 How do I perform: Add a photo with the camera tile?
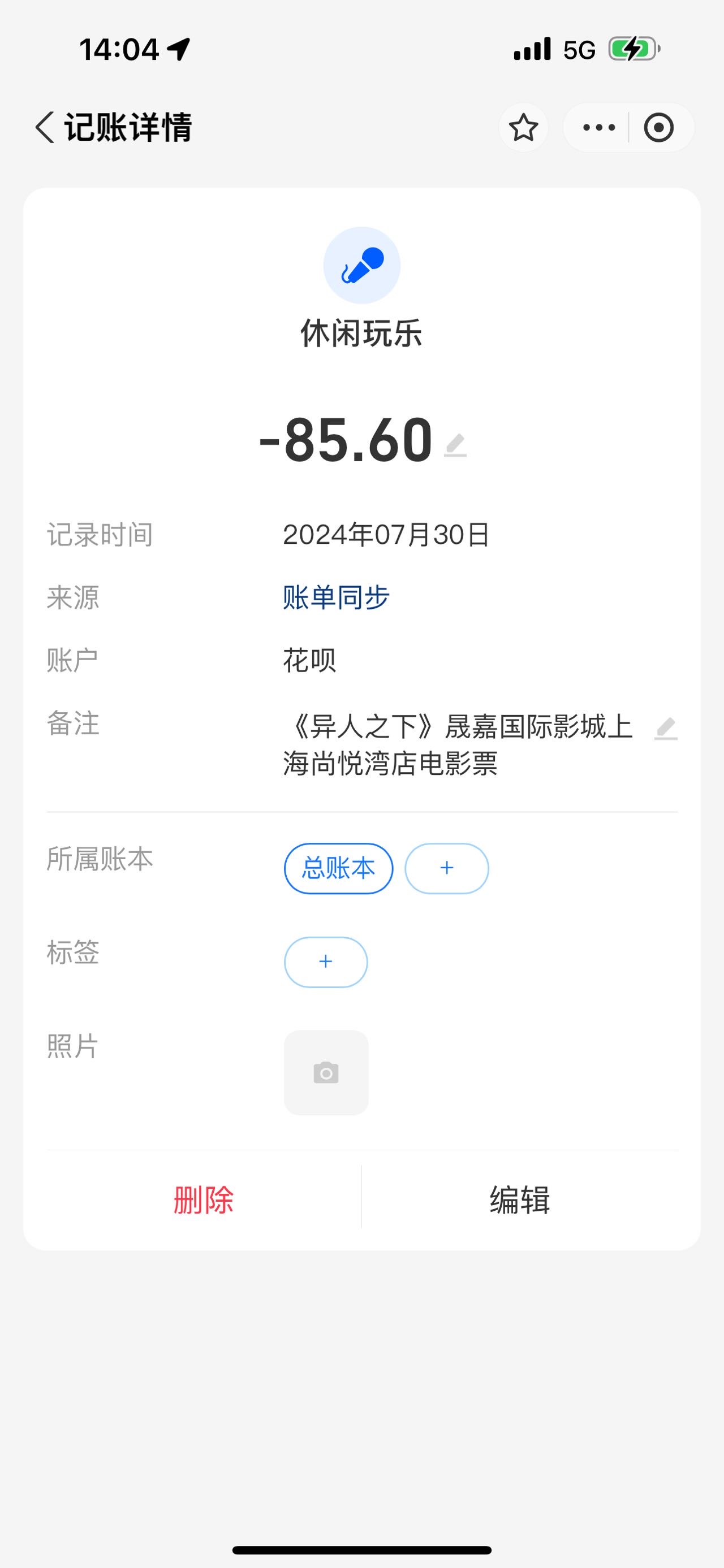click(x=326, y=1072)
